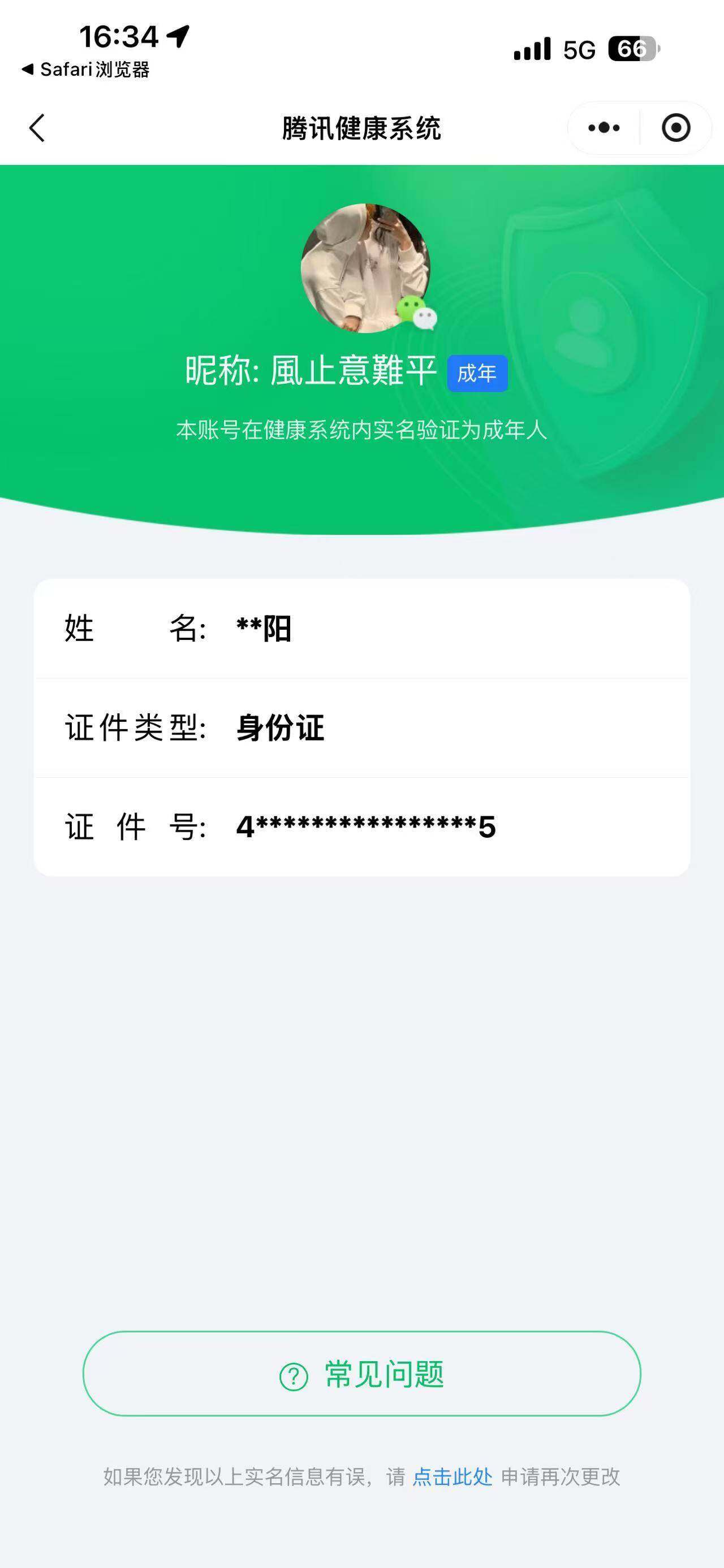724x1568 pixels.
Task: Open the 姓名 row showing **阳
Action: click(361, 631)
